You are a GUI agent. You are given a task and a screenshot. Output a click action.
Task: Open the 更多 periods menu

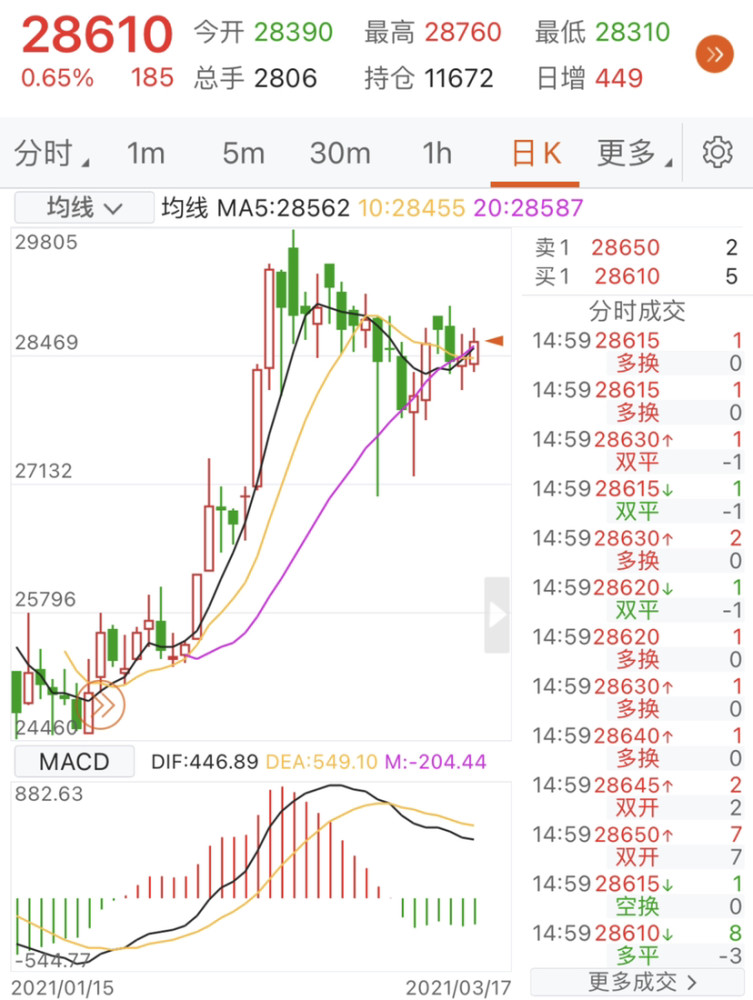[633, 153]
